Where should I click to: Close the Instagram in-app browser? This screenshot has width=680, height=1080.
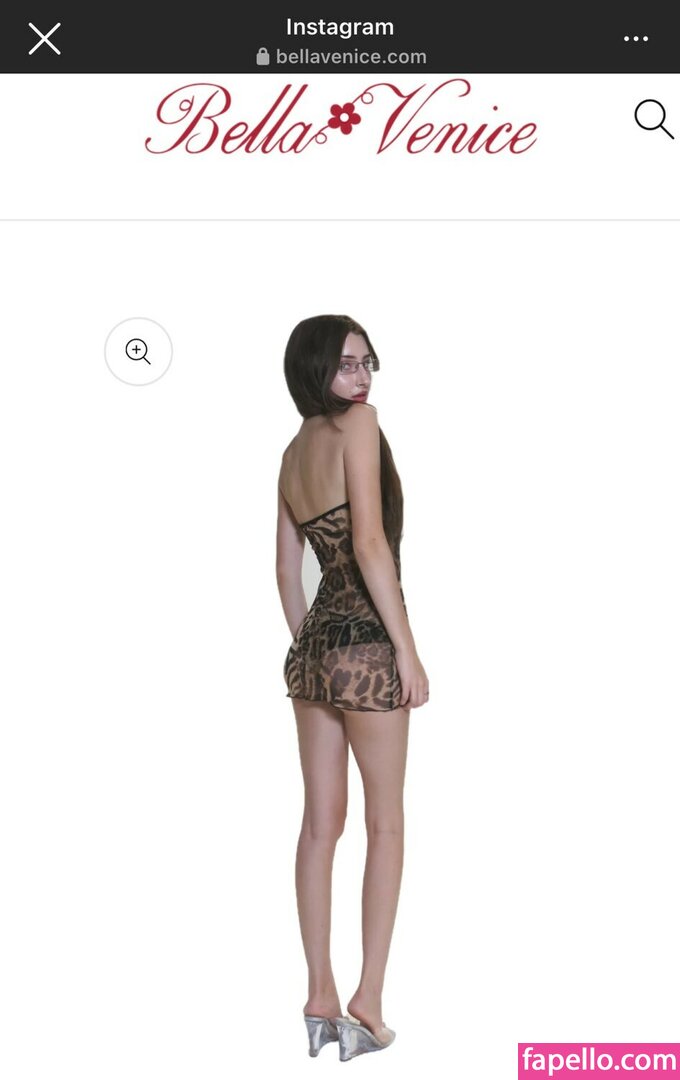click(44, 39)
